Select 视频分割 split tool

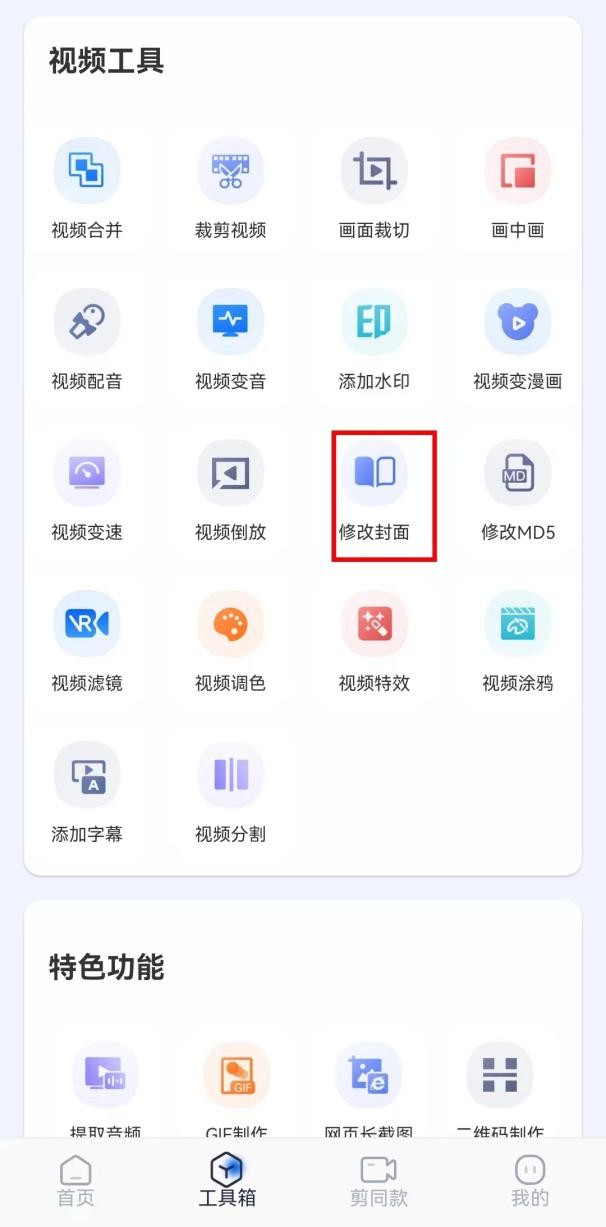[x=230, y=793]
